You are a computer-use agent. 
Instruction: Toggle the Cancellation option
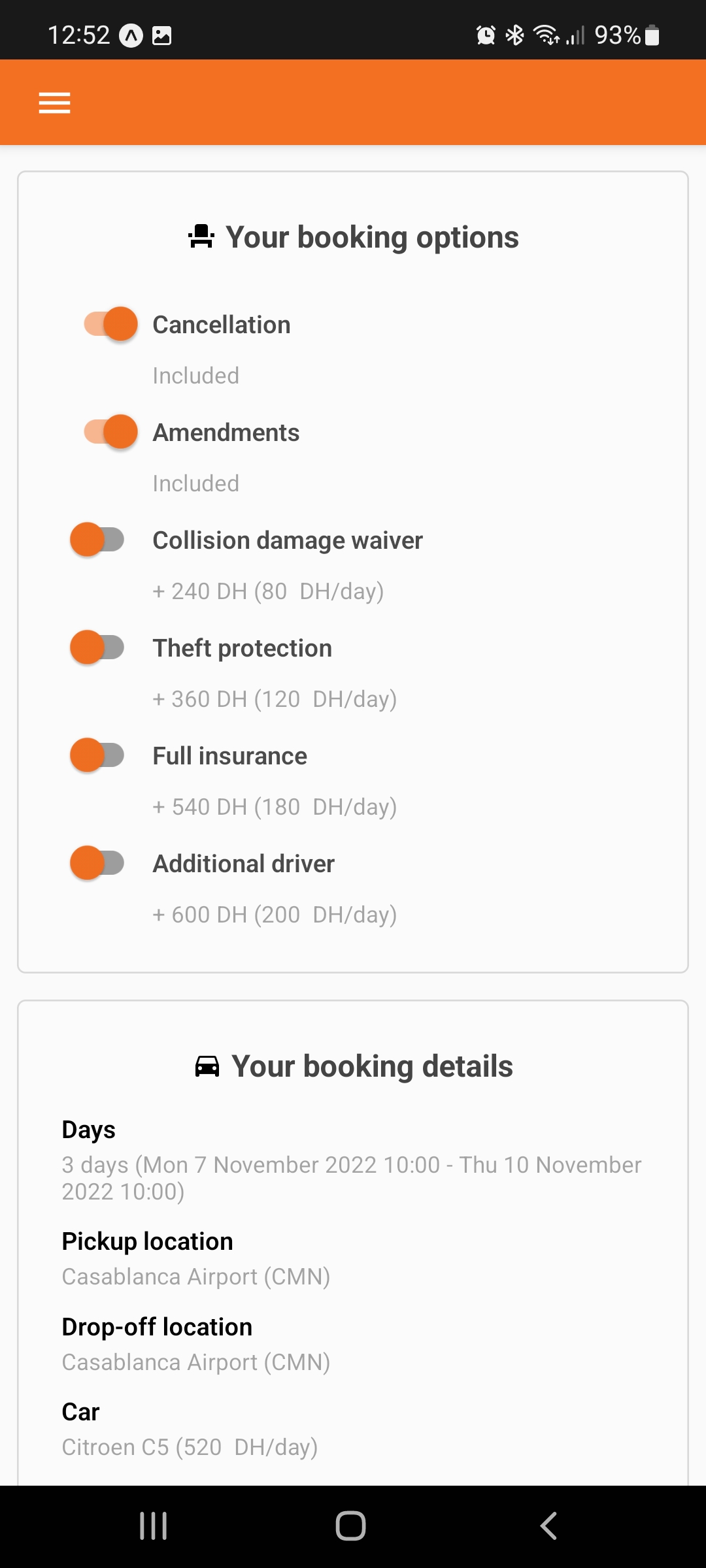click(x=110, y=324)
